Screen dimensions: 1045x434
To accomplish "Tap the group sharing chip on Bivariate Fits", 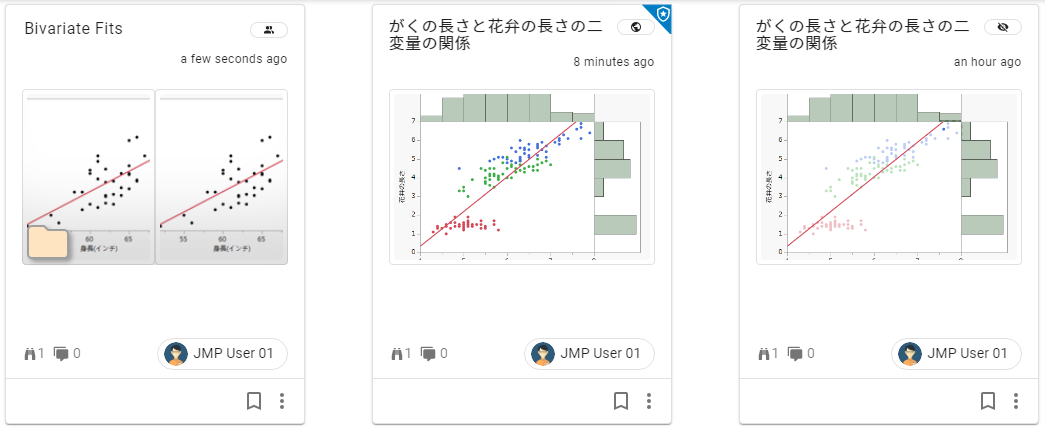I will (268, 30).
